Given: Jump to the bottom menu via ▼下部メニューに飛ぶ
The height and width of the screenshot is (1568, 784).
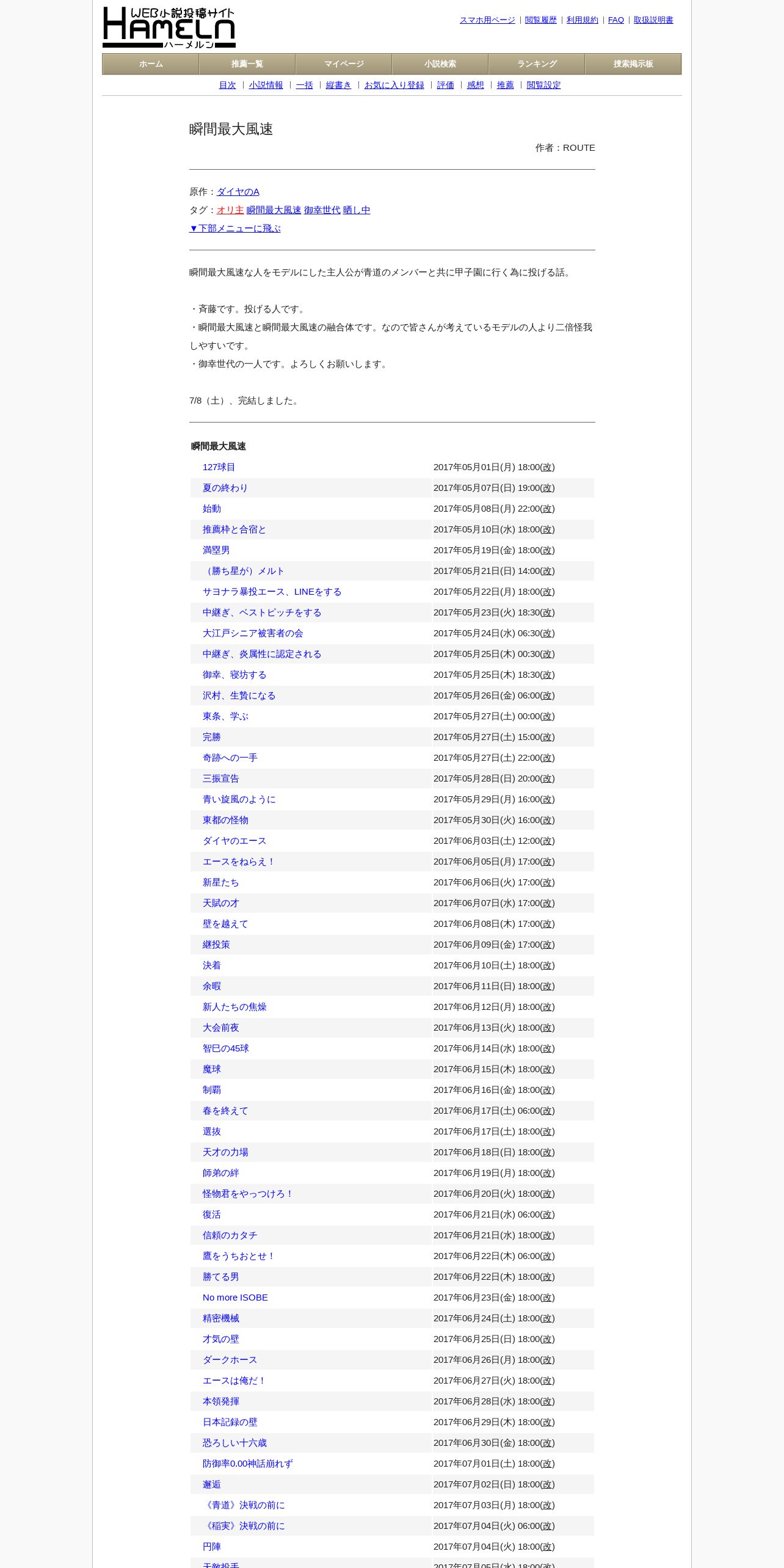Looking at the screenshot, I should coord(235,228).
